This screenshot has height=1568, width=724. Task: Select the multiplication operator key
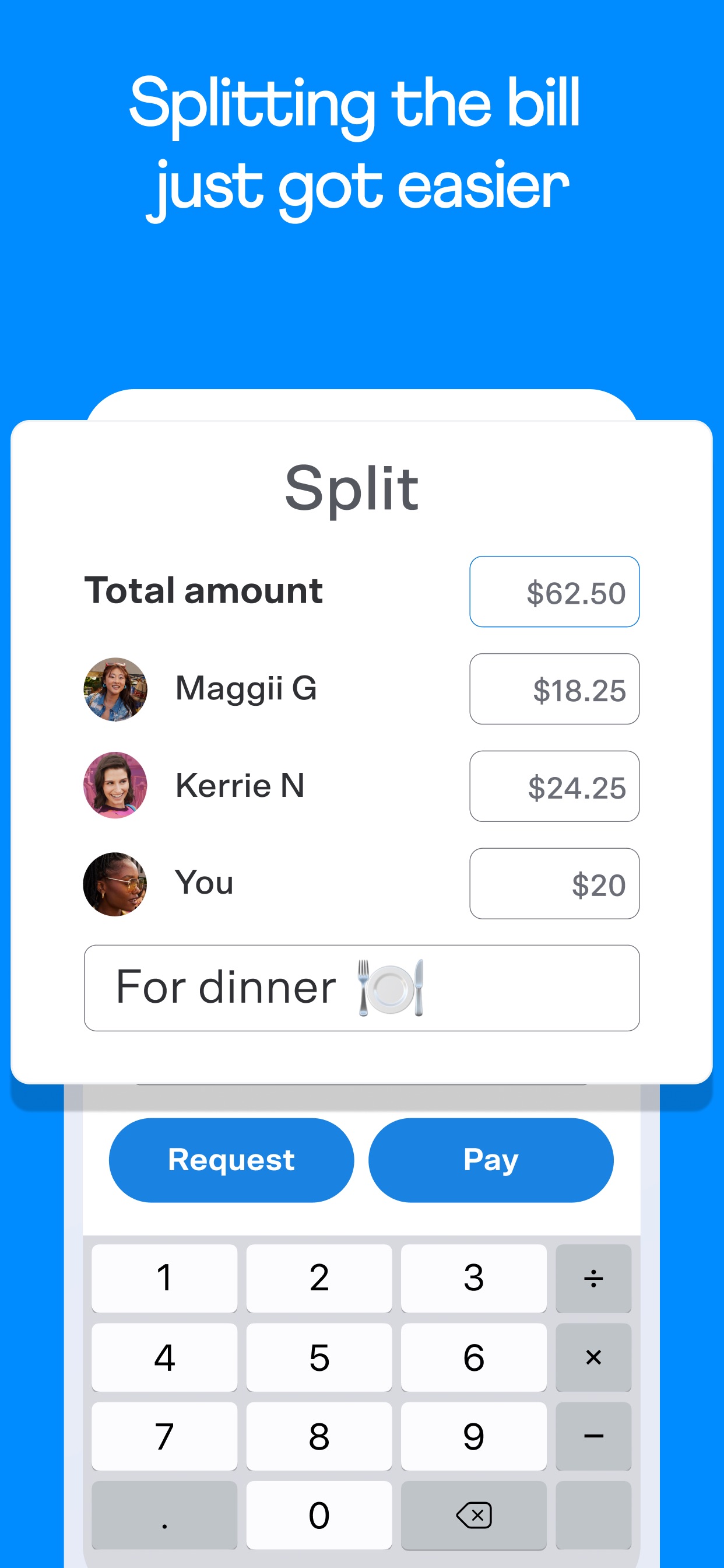pos(593,1357)
